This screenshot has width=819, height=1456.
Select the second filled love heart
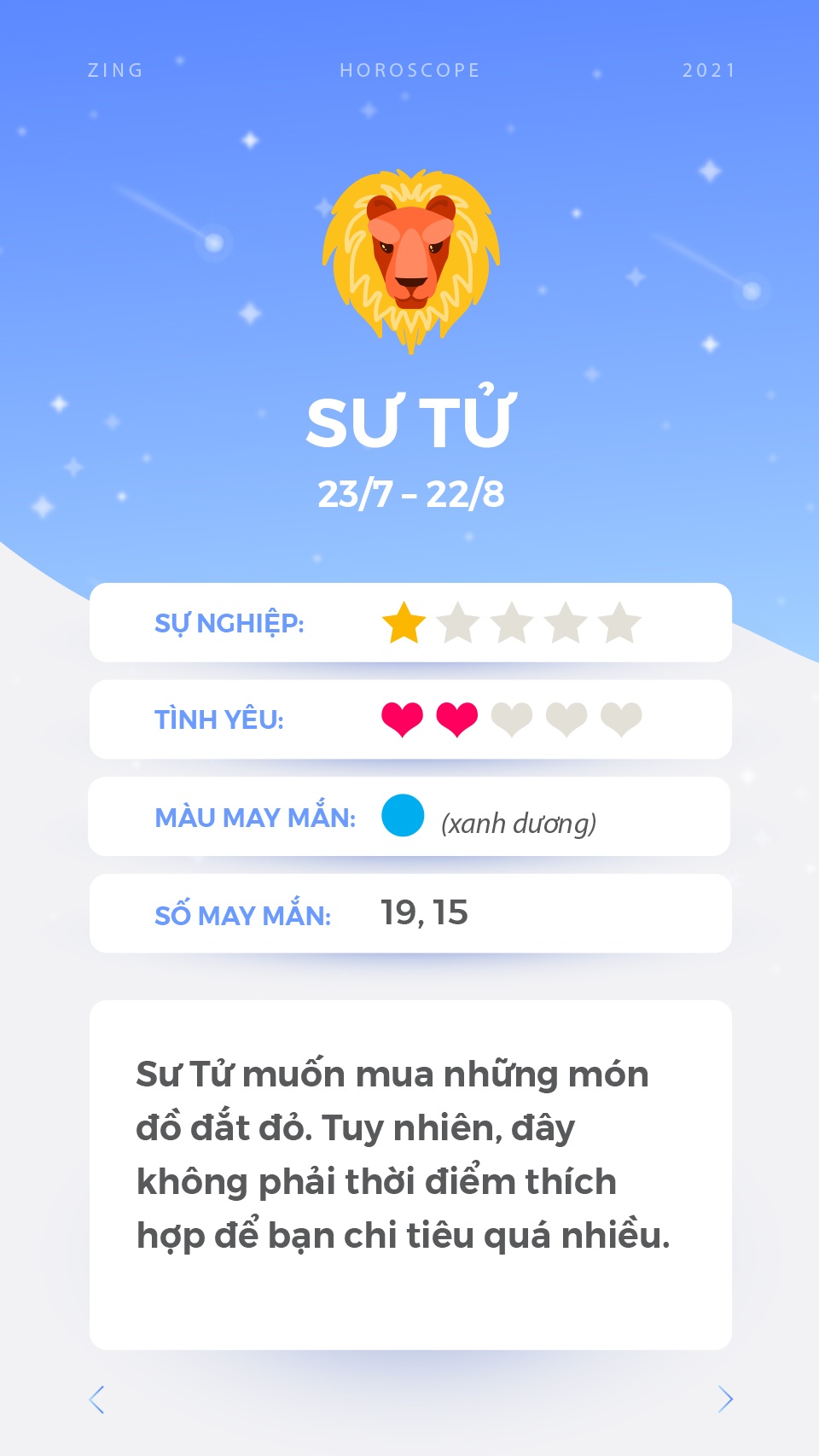click(x=456, y=719)
